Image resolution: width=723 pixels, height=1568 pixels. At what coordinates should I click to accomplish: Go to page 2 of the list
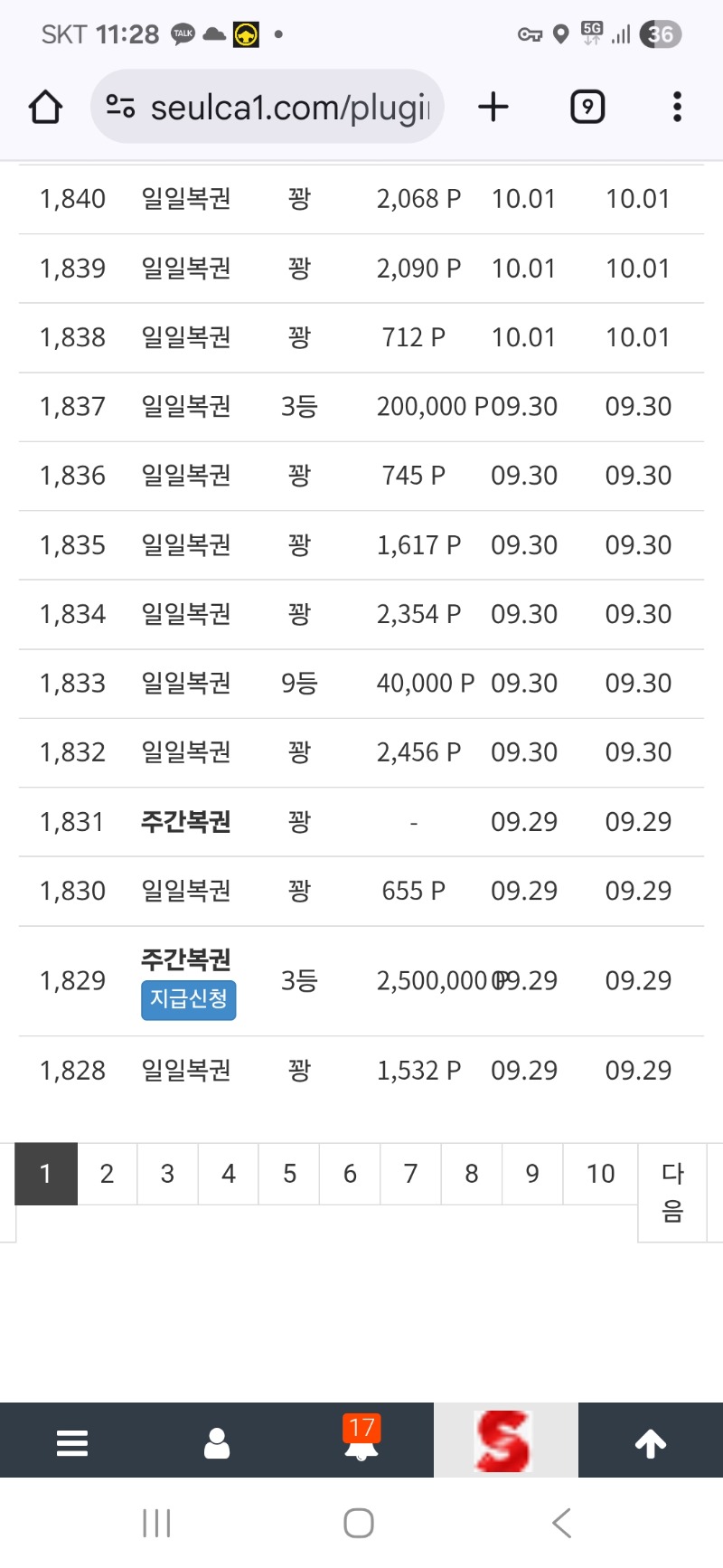(107, 1174)
